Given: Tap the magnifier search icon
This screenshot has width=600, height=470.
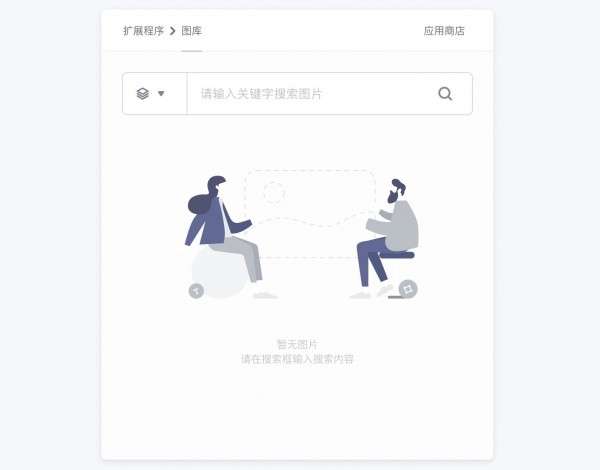Looking at the screenshot, I should [445, 94].
